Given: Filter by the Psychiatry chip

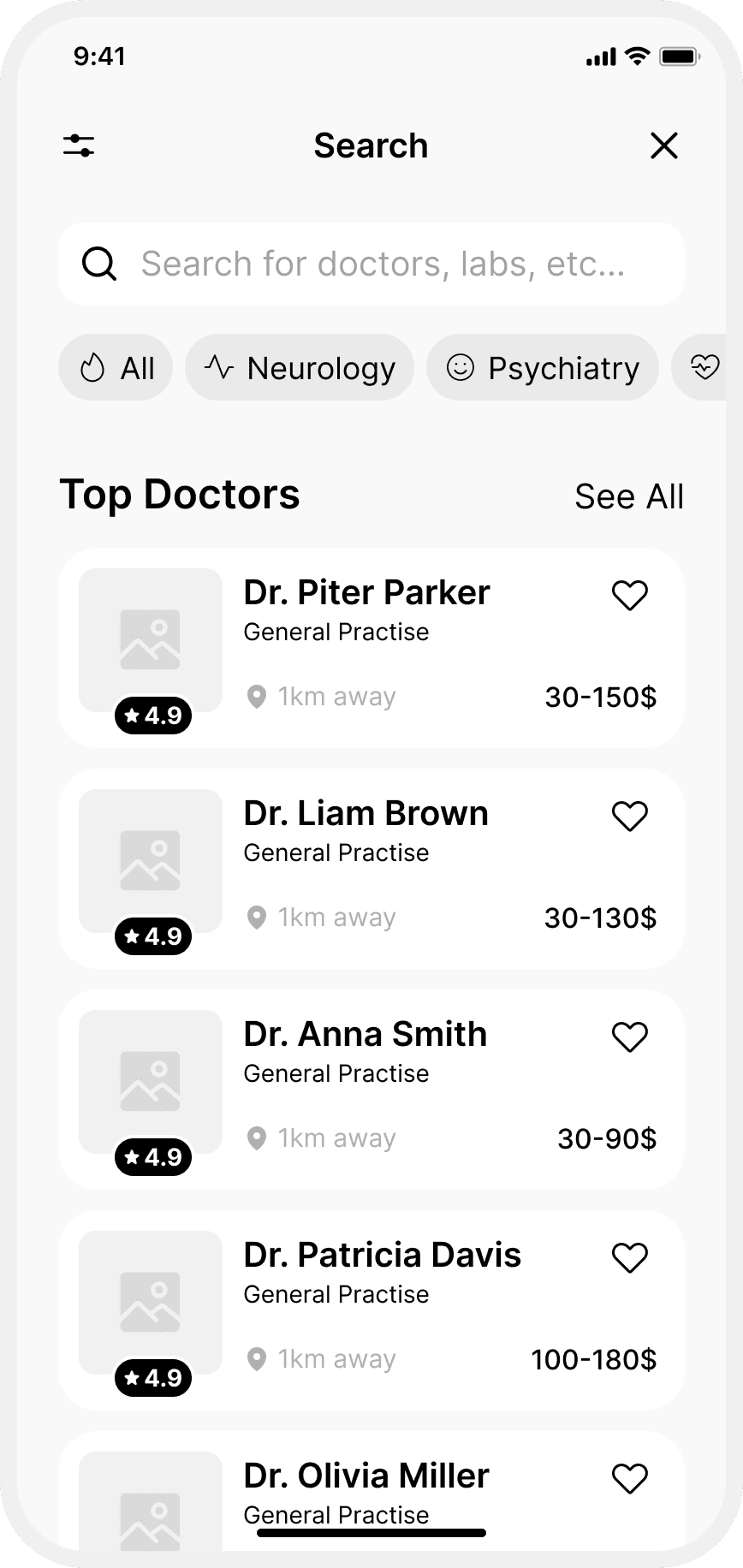Looking at the screenshot, I should 543,368.
